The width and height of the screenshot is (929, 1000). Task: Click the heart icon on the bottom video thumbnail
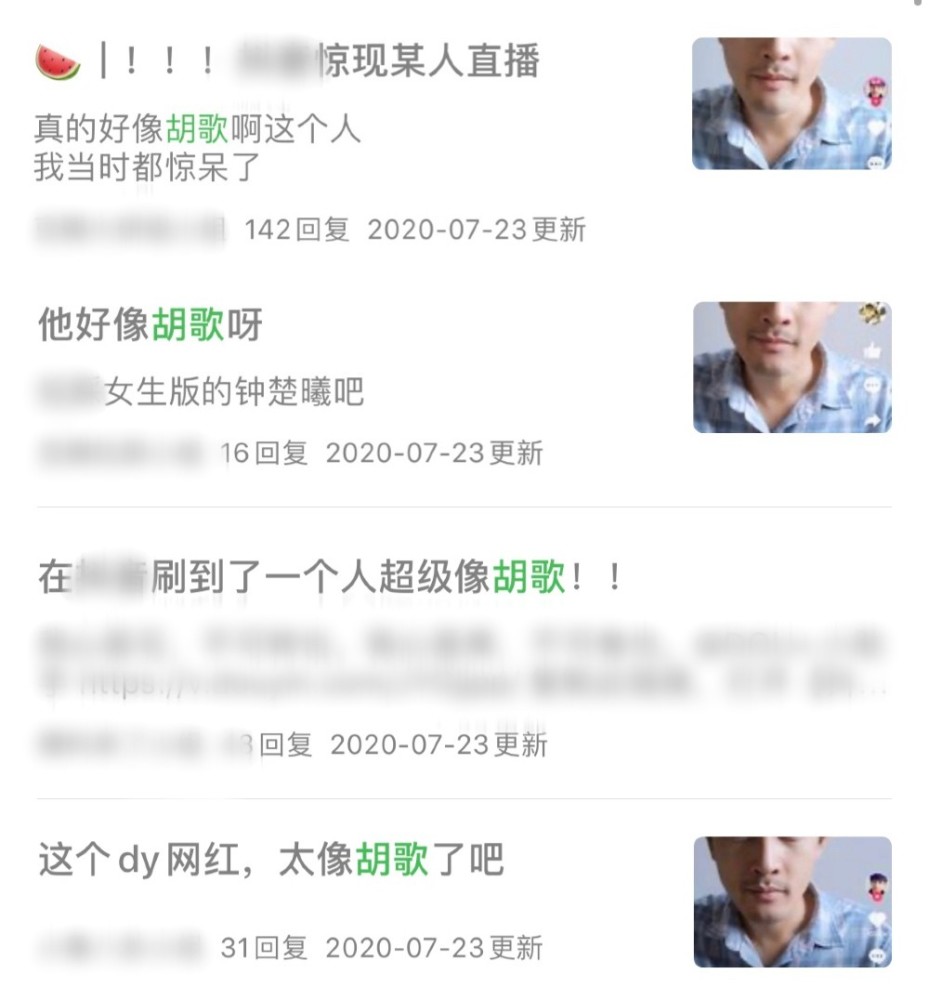click(x=877, y=918)
